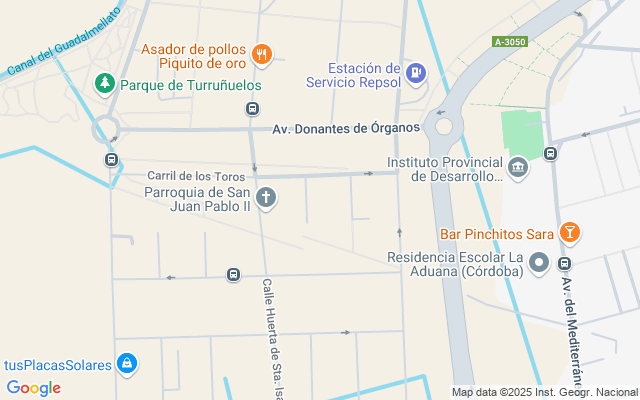Open Asador de pollos Piquito de oro restaurant pin
This screenshot has height=400, width=640.
(262, 55)
